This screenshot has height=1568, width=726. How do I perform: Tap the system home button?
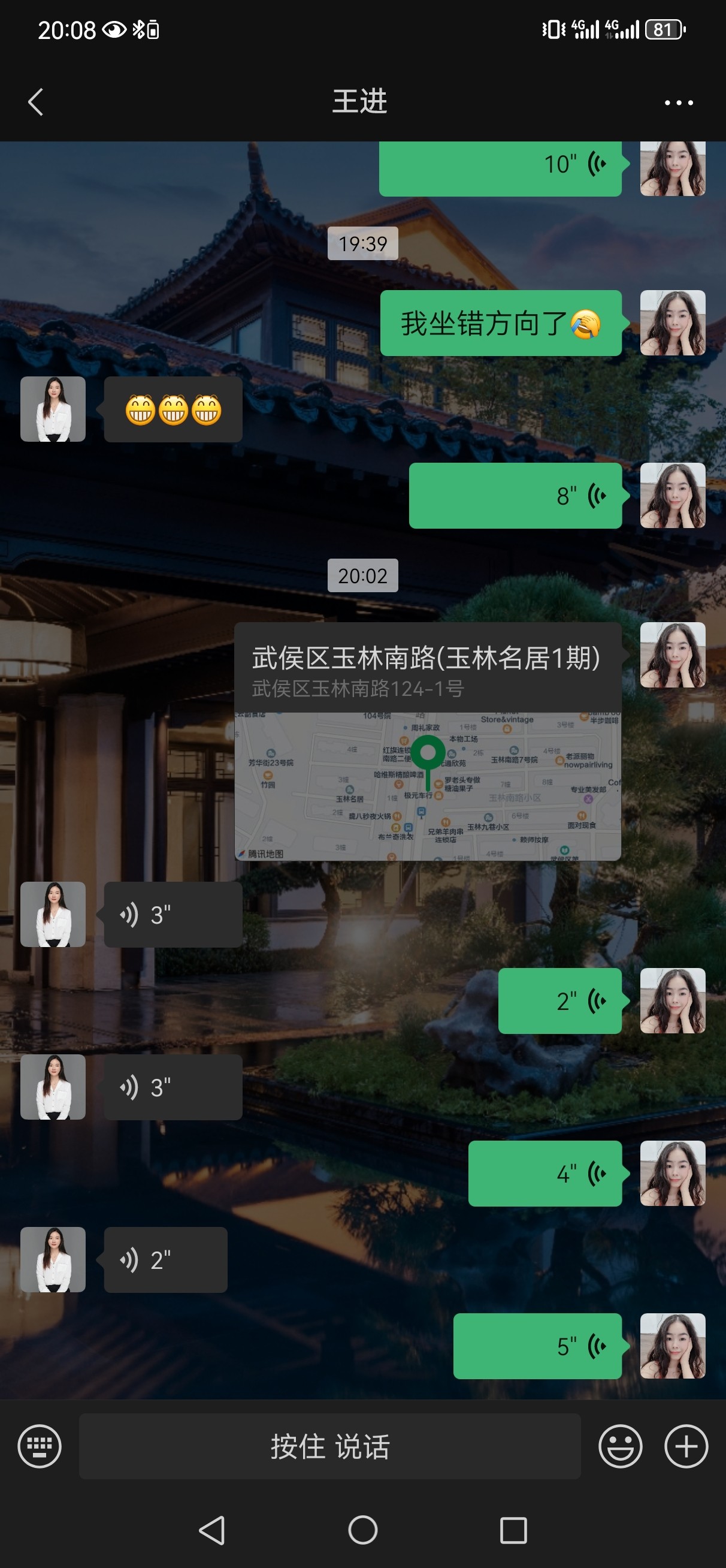(x=362, y=1530)
